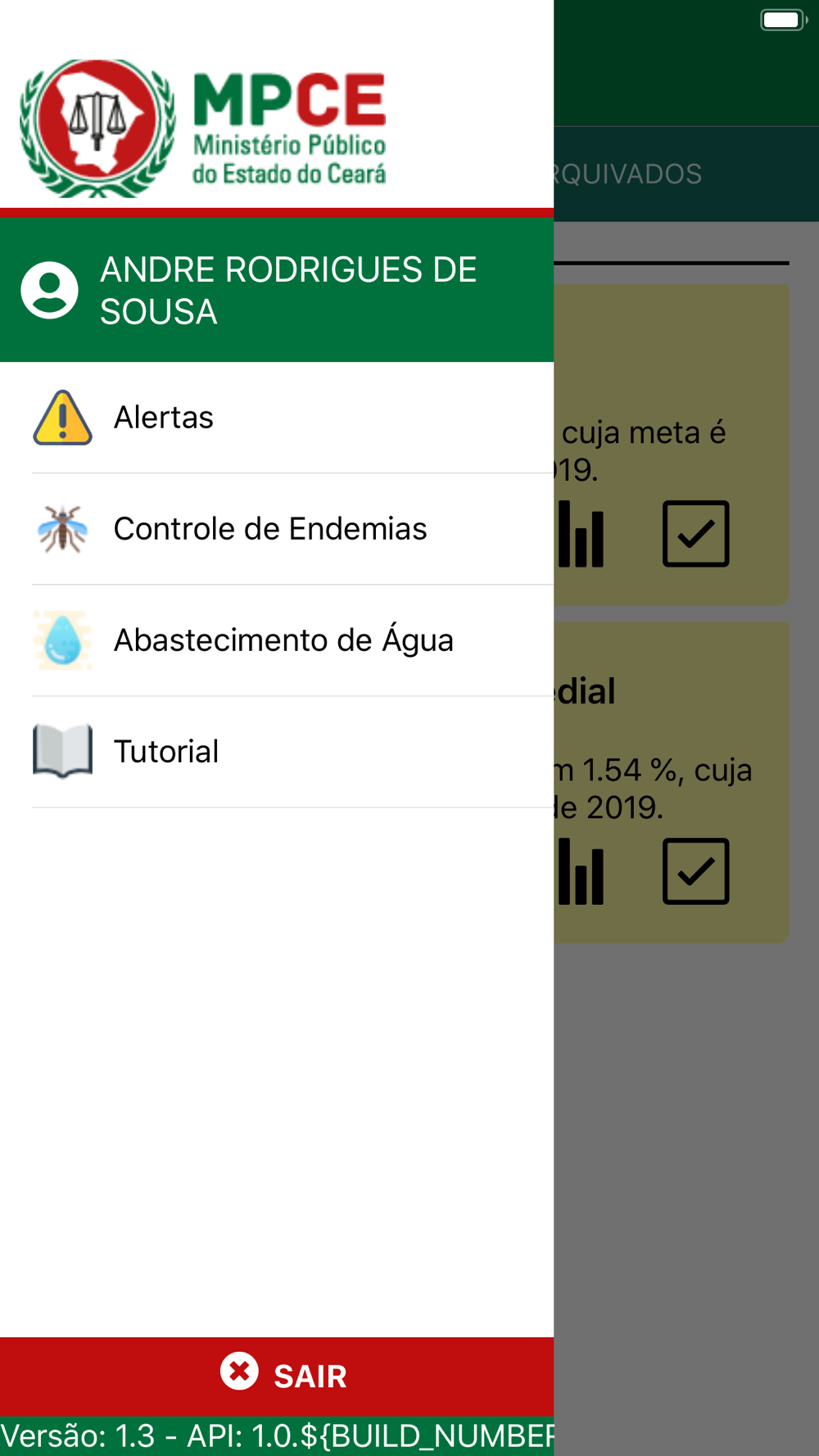The image size is (819, 1456).
Task: Open the Alertas menu item
Action: click(x=277, y=418)
